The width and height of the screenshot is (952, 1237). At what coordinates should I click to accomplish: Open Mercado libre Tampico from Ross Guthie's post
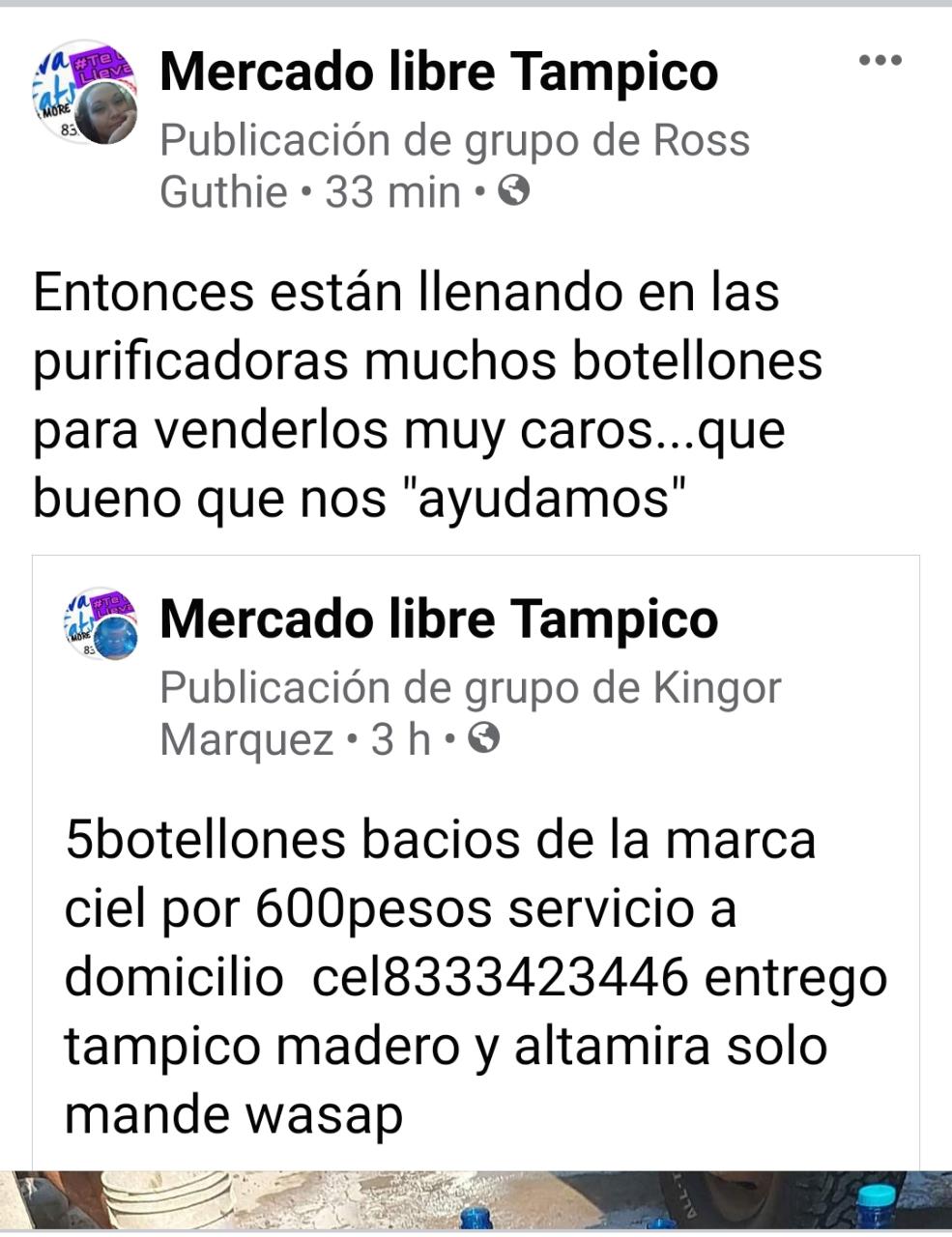tap(439, 72)
